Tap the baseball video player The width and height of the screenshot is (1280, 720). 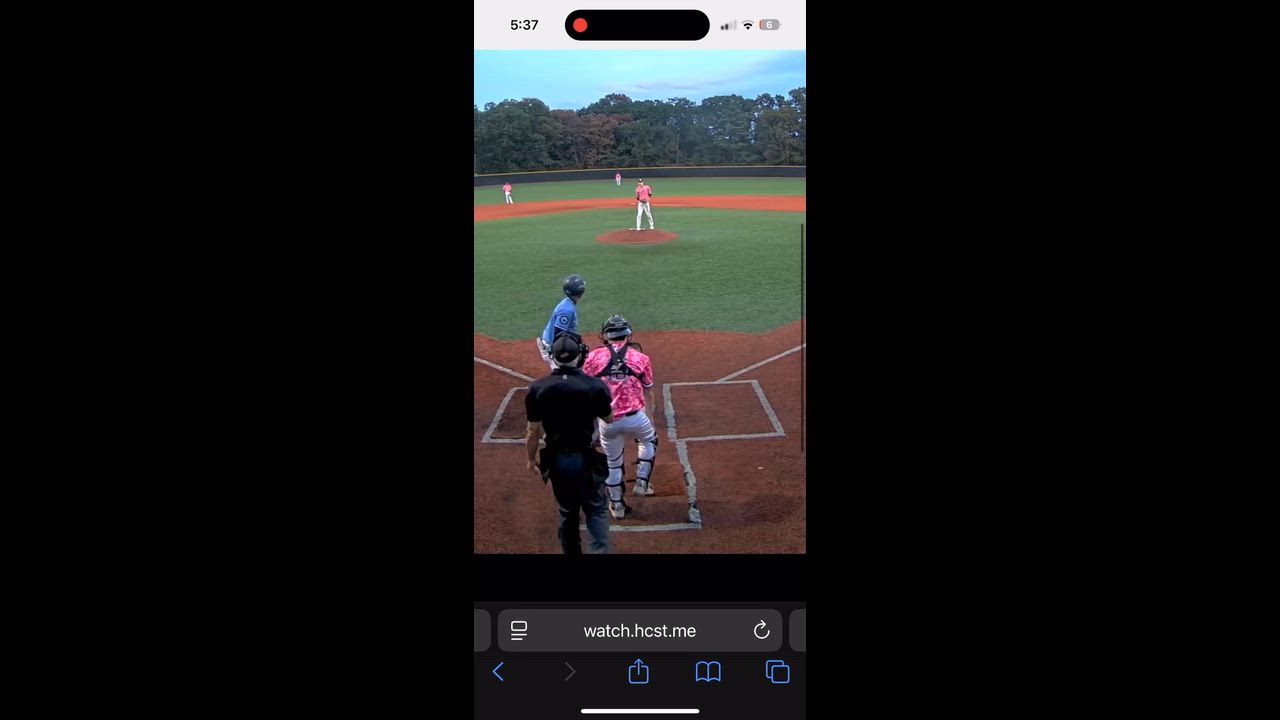640,300
